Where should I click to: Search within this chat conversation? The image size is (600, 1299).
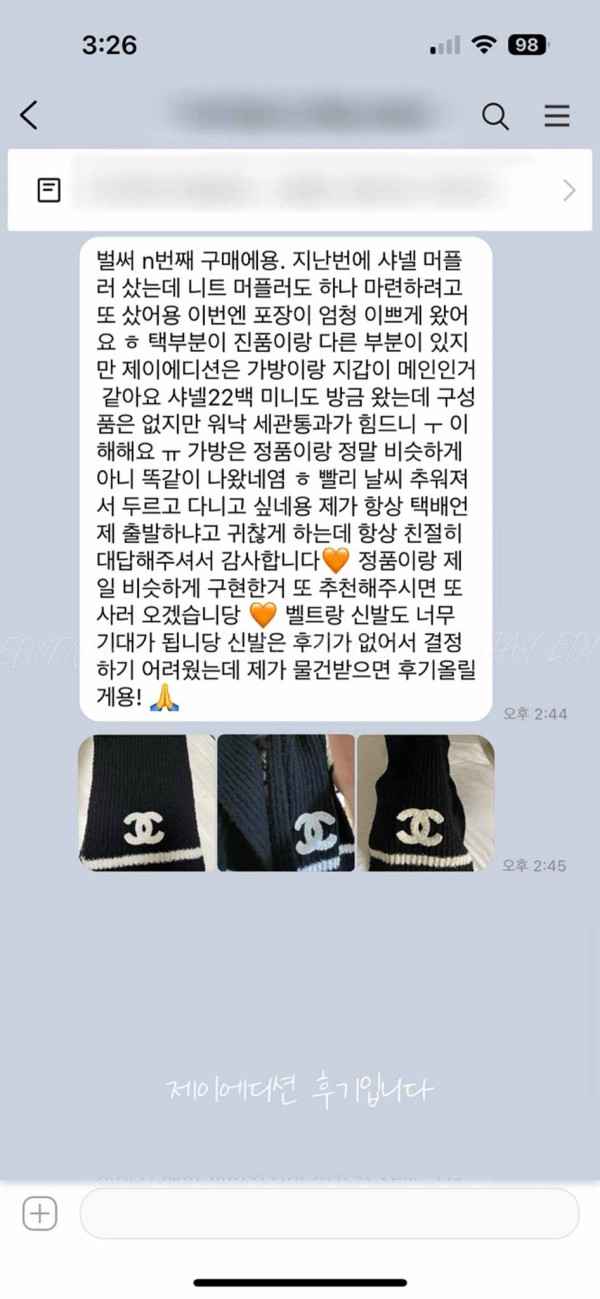pos(495,115)
